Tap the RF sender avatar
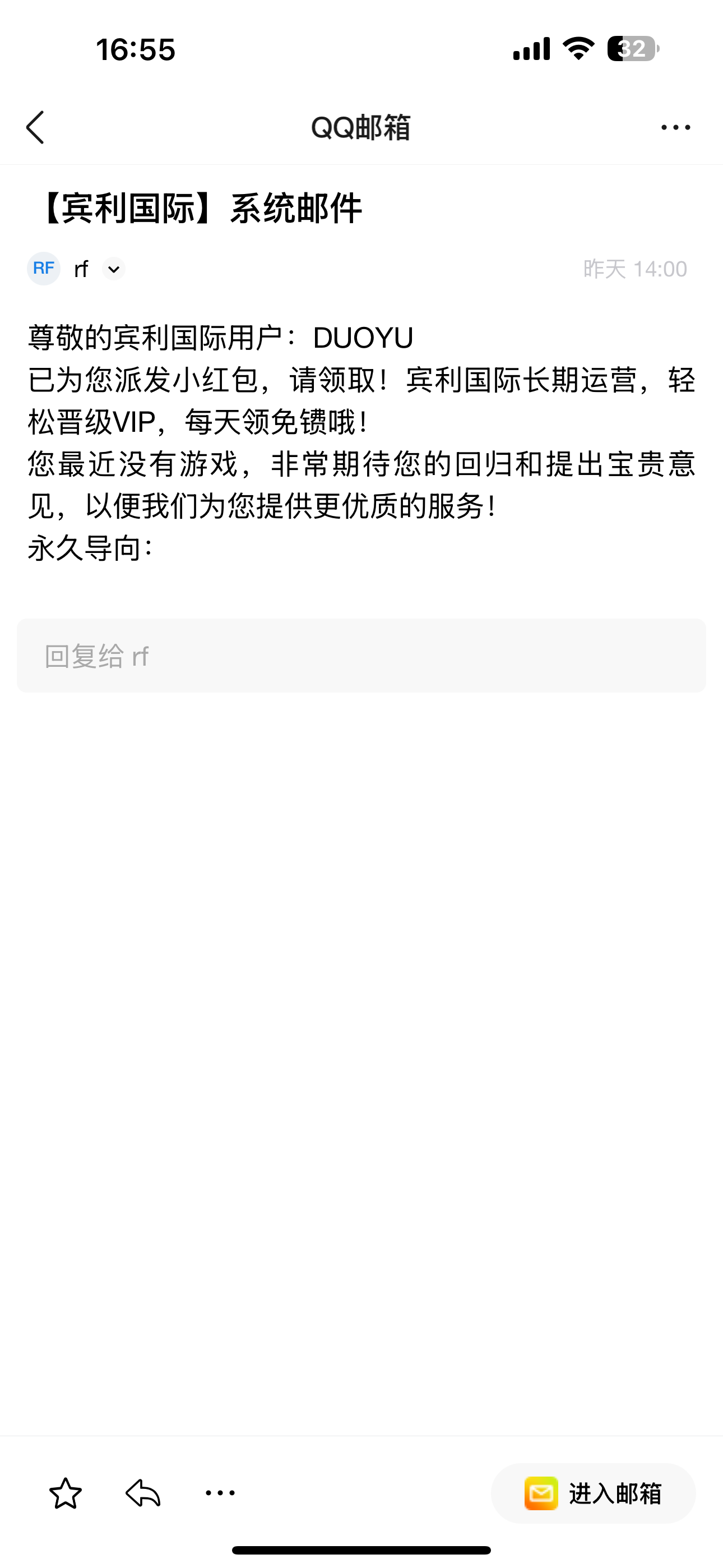This screenshot has height=1568, width=723. (x=43, y=269)
